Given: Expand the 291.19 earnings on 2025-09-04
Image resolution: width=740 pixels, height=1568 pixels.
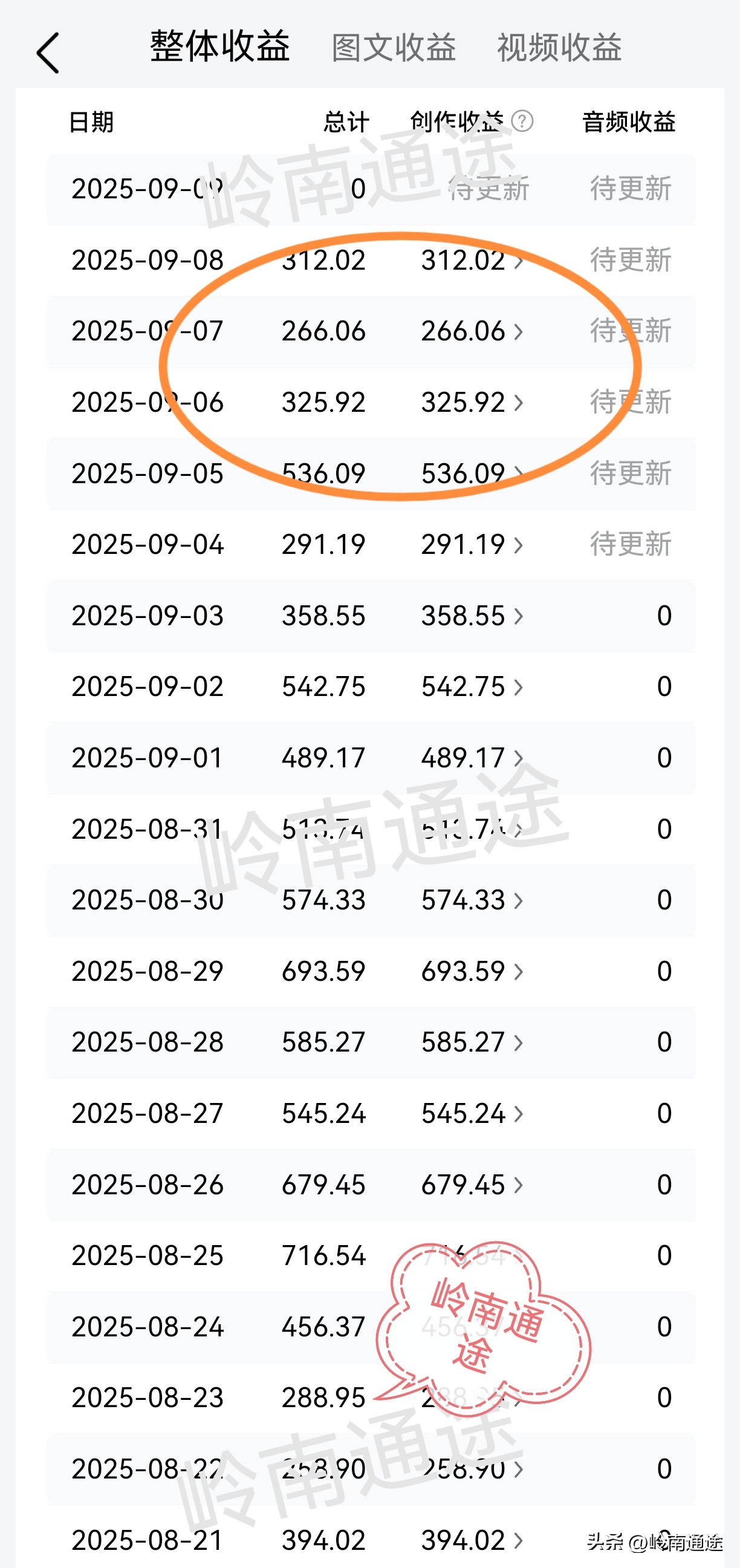Looking at the screenshot, I should pos(472,545).
